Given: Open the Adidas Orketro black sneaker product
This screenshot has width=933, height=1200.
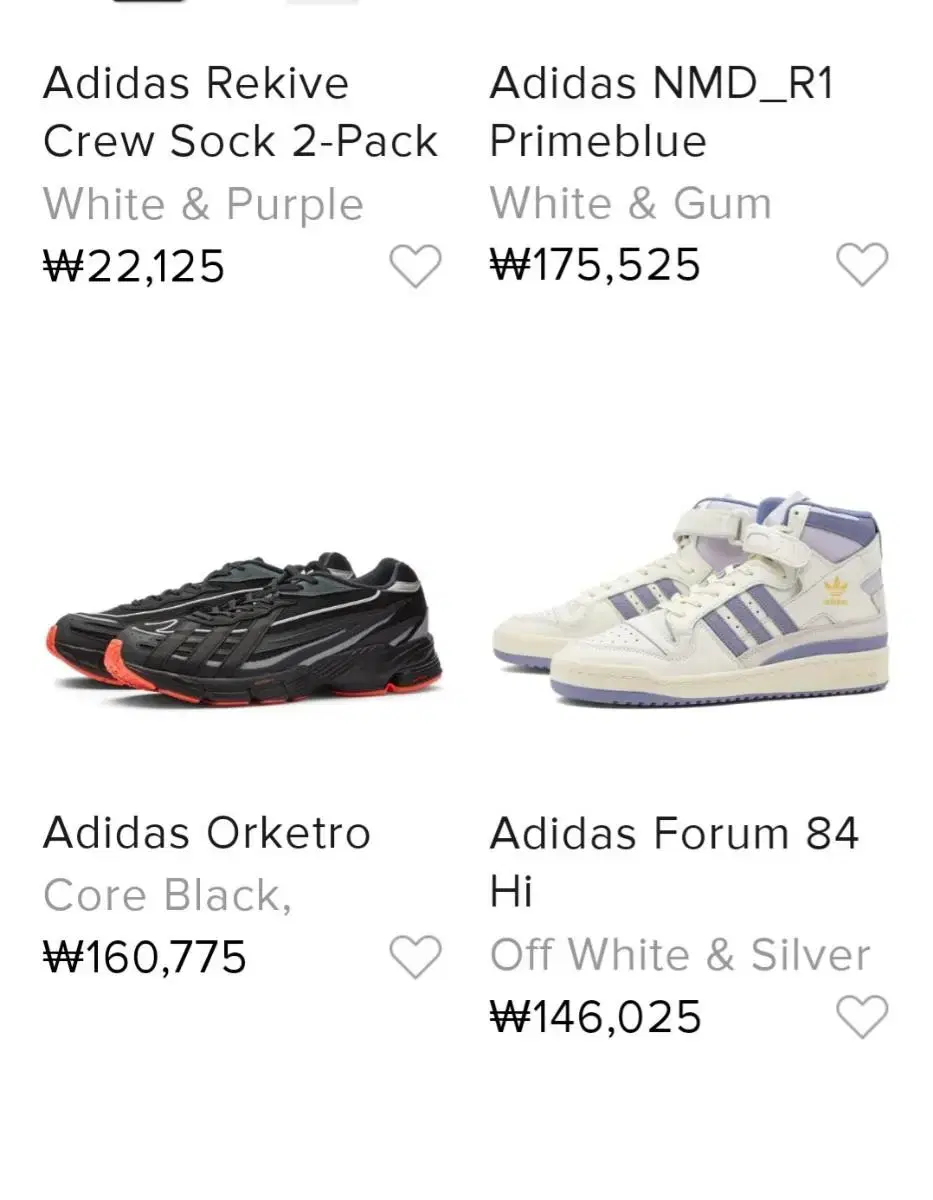Looking at the screenshot, I should coord(243,627).
